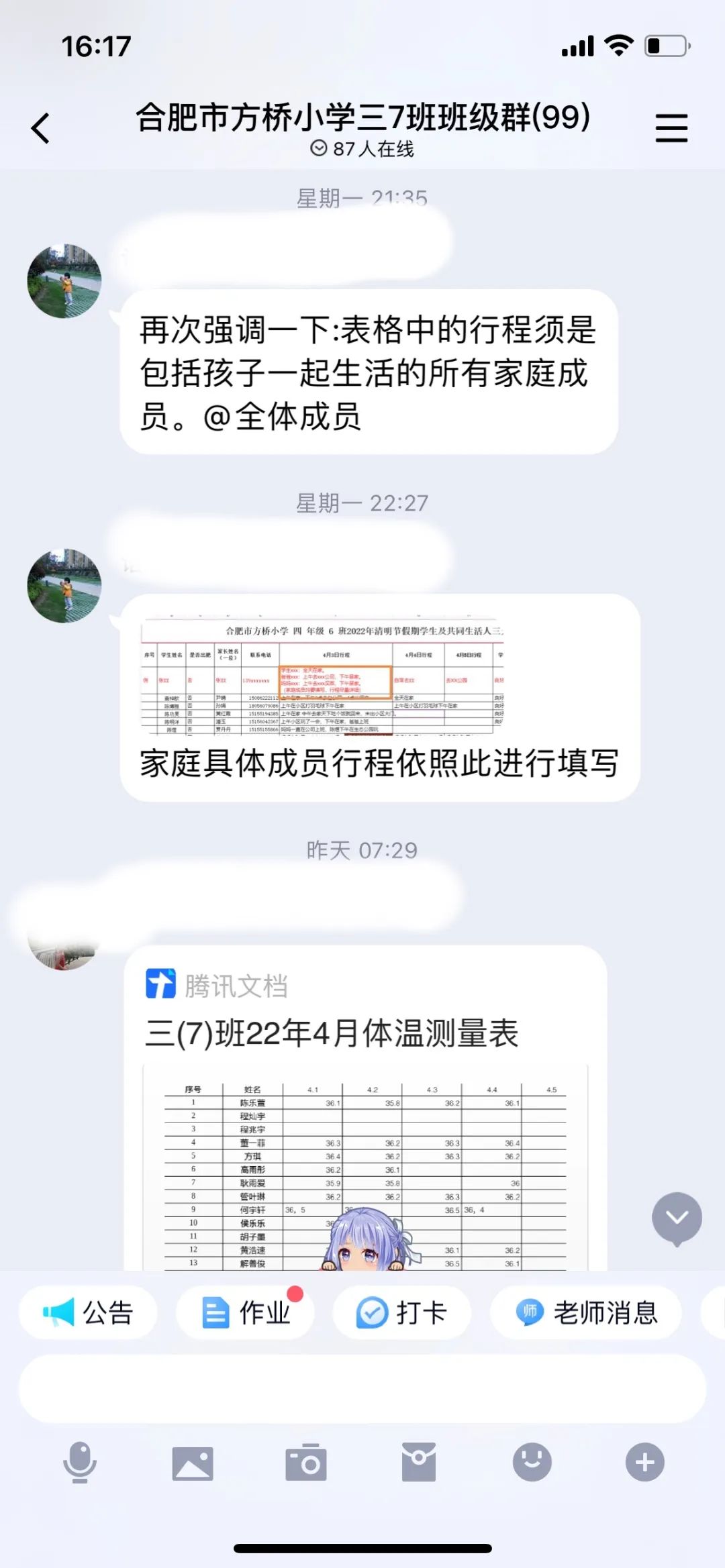Jump to the latest messages with the down arrow

click(x=677, y=1218)
